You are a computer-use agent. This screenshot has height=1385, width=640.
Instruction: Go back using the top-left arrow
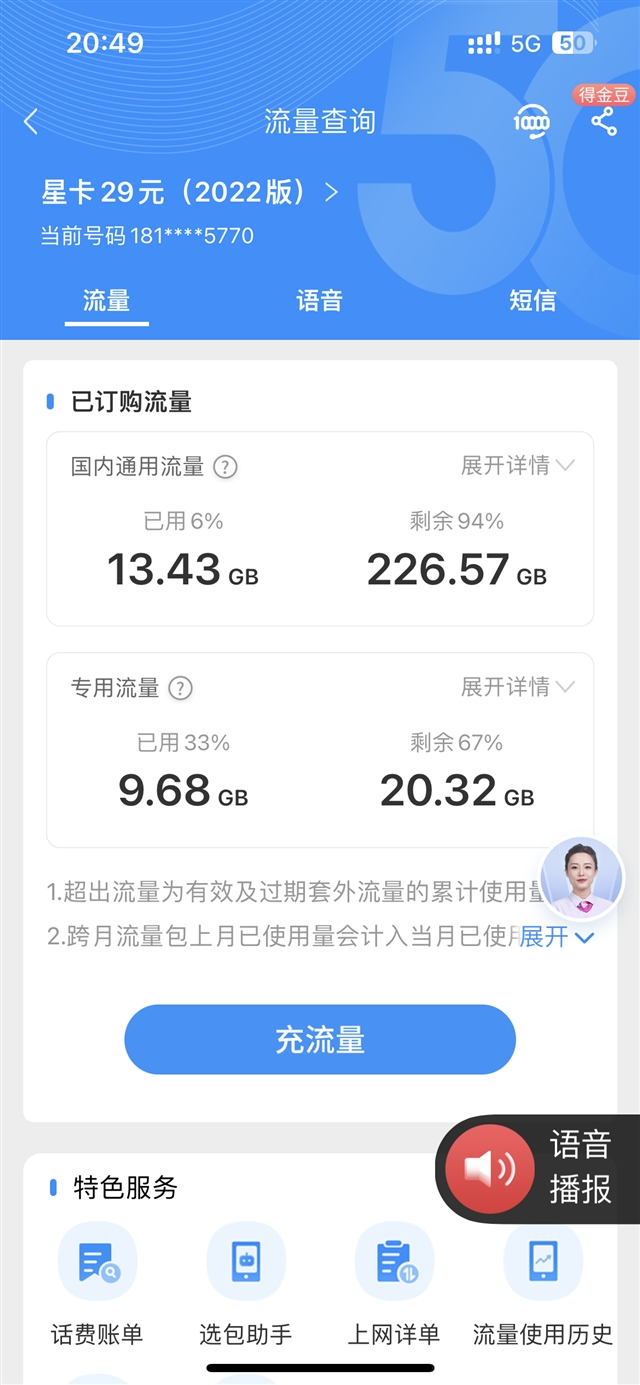click(31, 122)
